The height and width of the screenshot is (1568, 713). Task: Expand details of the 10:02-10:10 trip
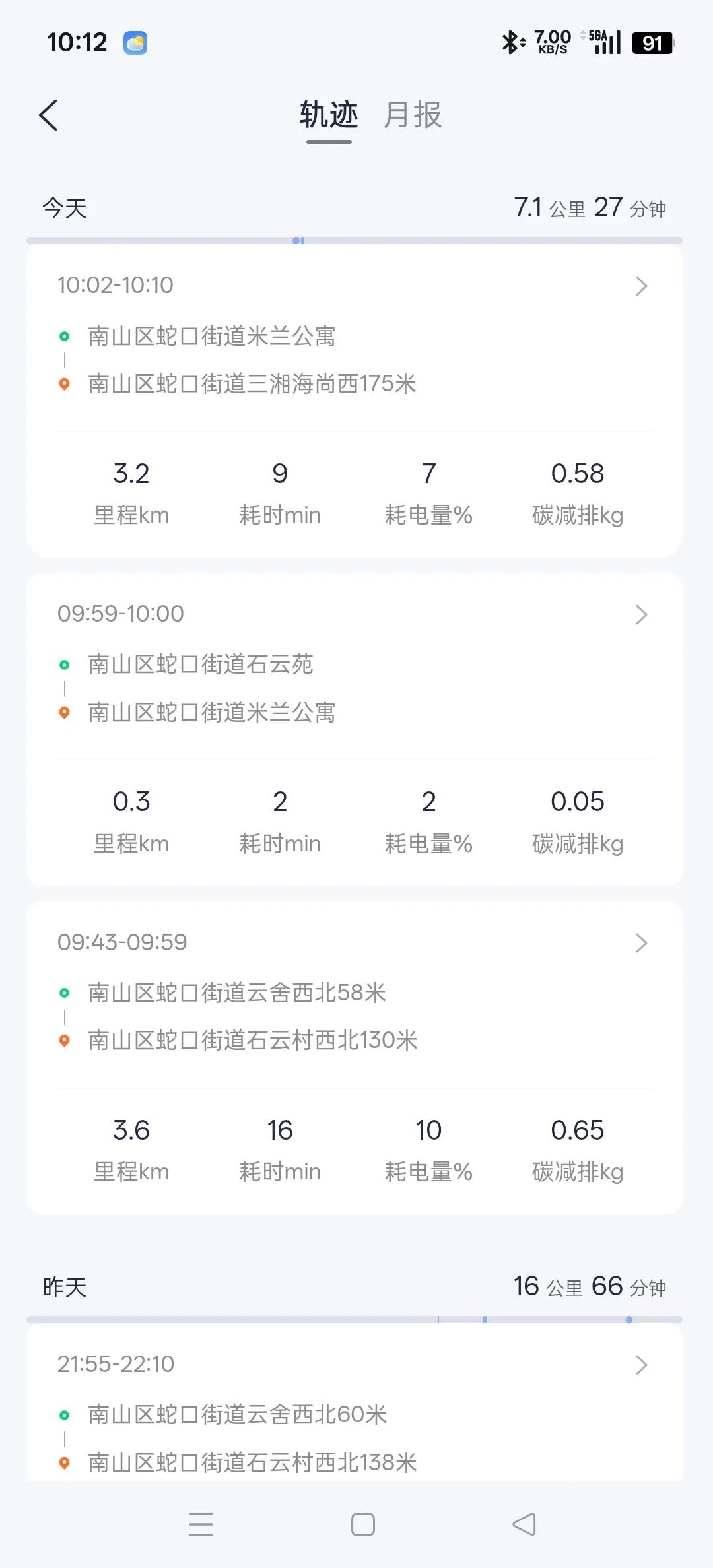point(640,285)
